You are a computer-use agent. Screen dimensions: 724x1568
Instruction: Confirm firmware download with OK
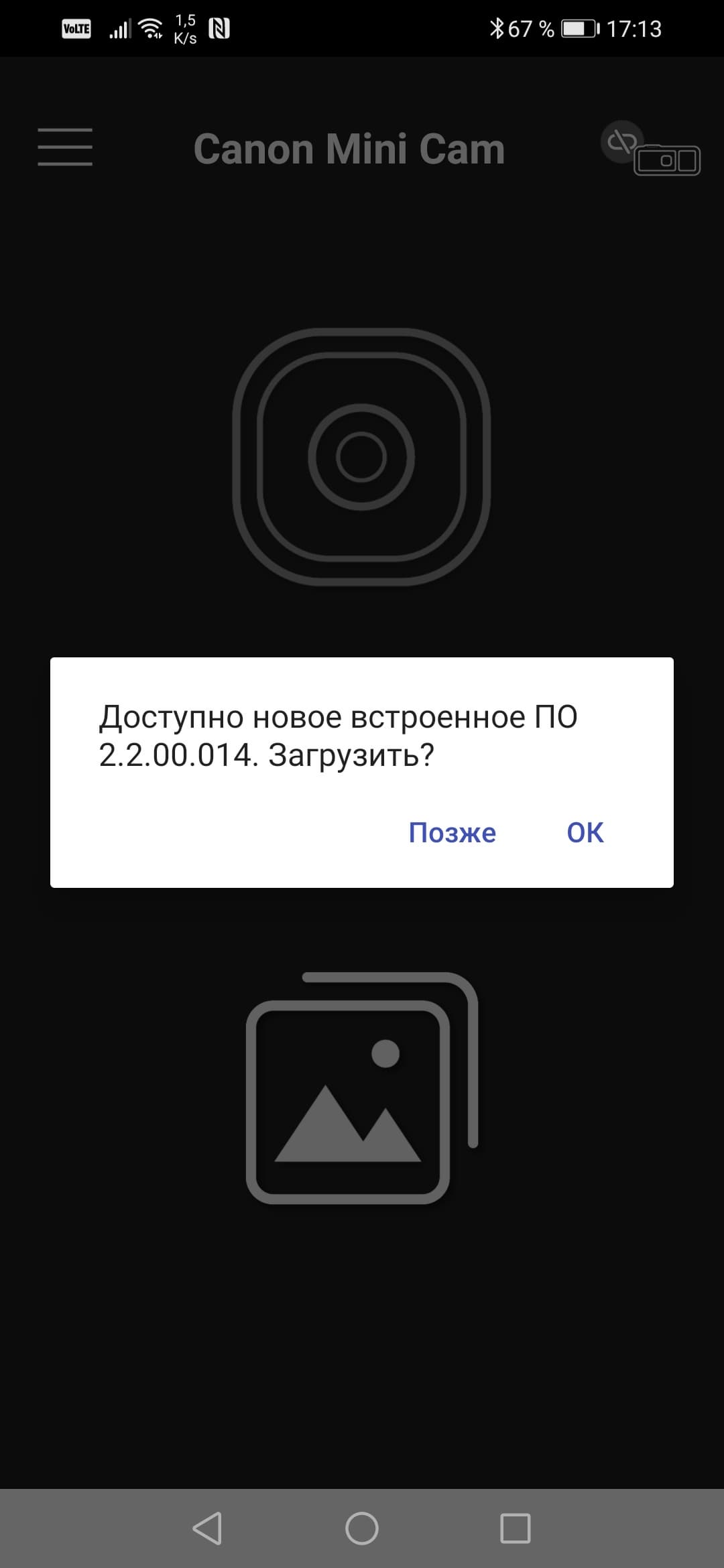pos(585,832)
